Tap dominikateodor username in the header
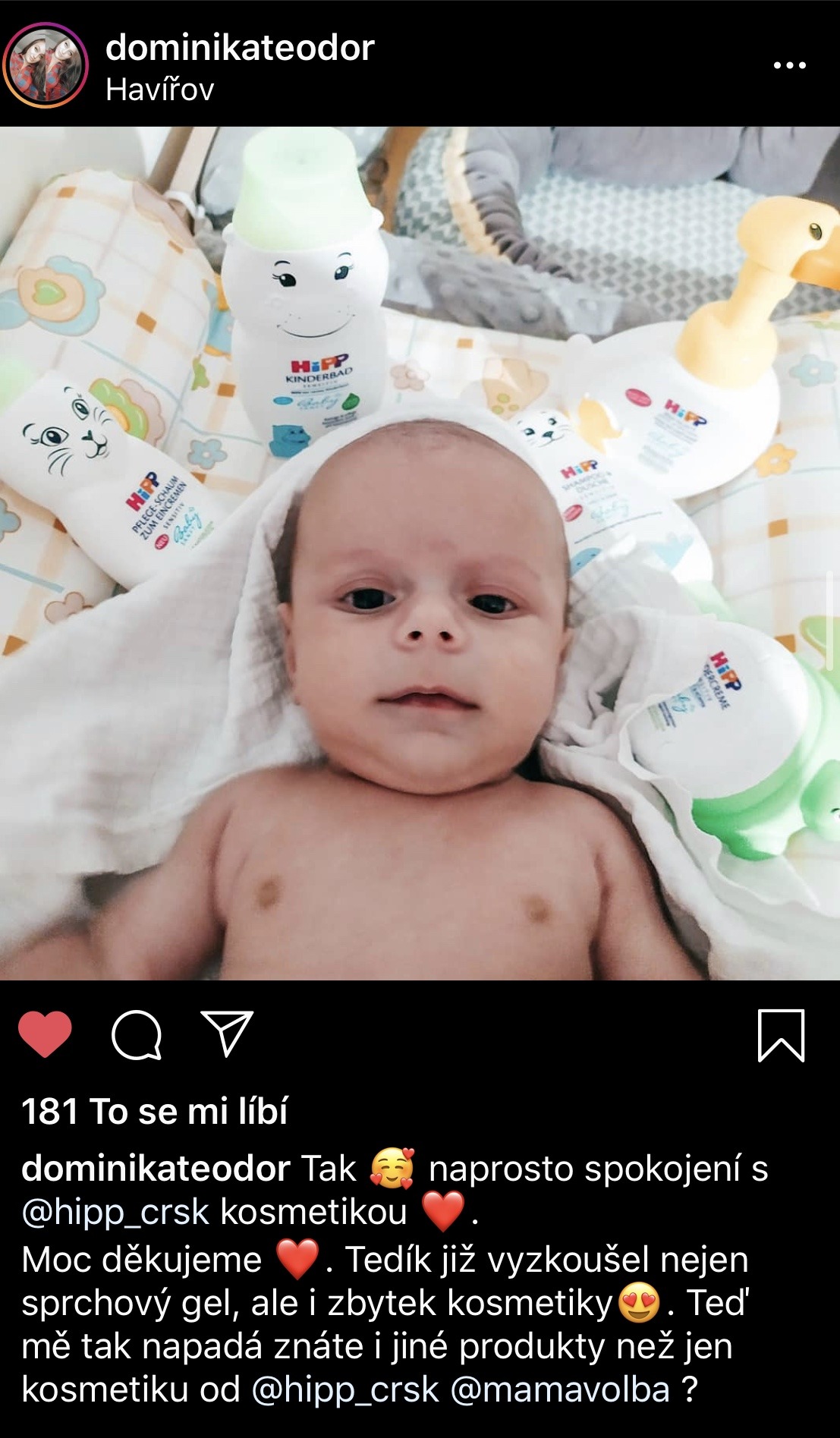Screen dimensions: 840x1438 [240, 48]
